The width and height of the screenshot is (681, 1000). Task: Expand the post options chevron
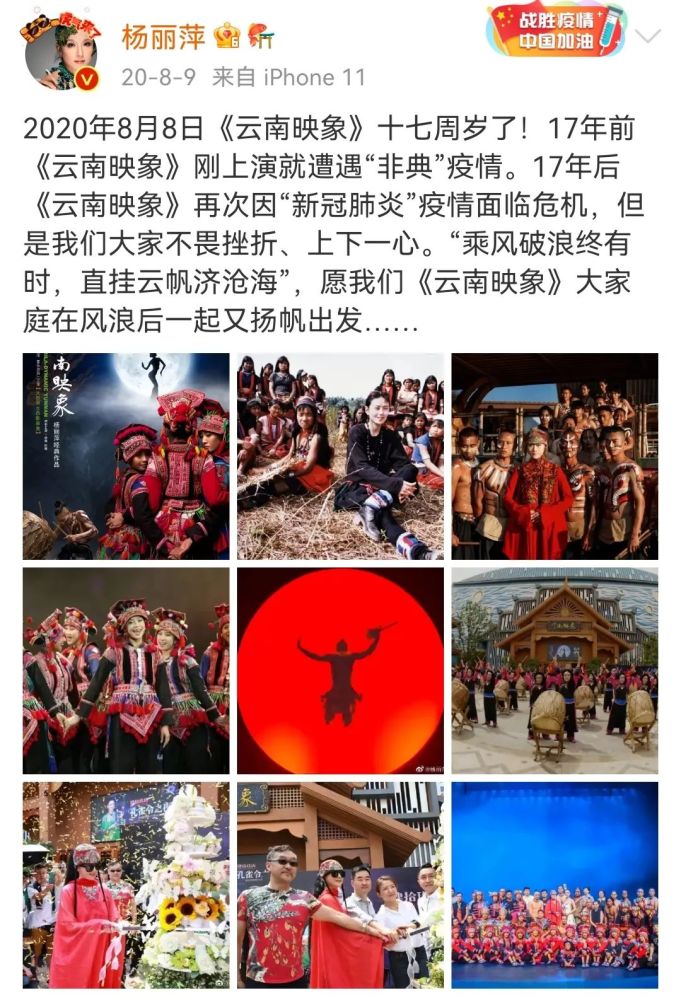pyautogui.click(x=648, y=37)
